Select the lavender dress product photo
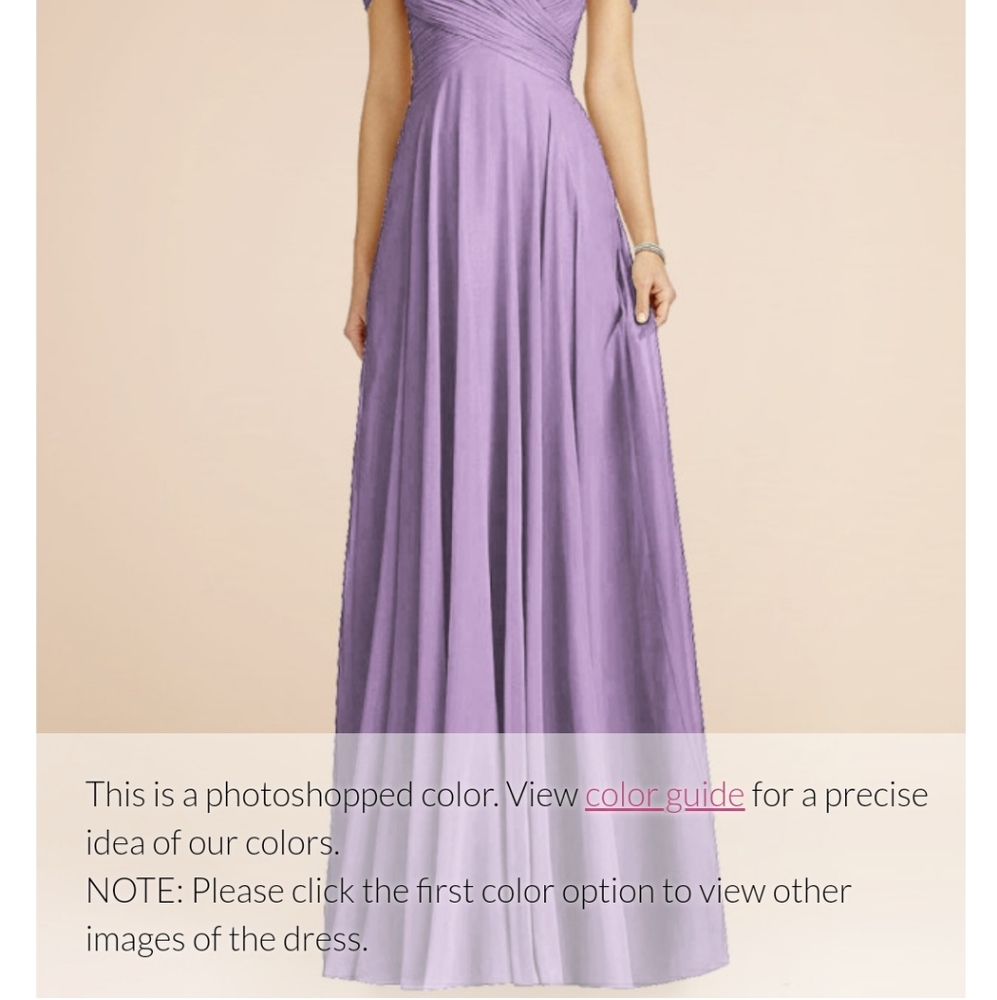 coord(500,400)
